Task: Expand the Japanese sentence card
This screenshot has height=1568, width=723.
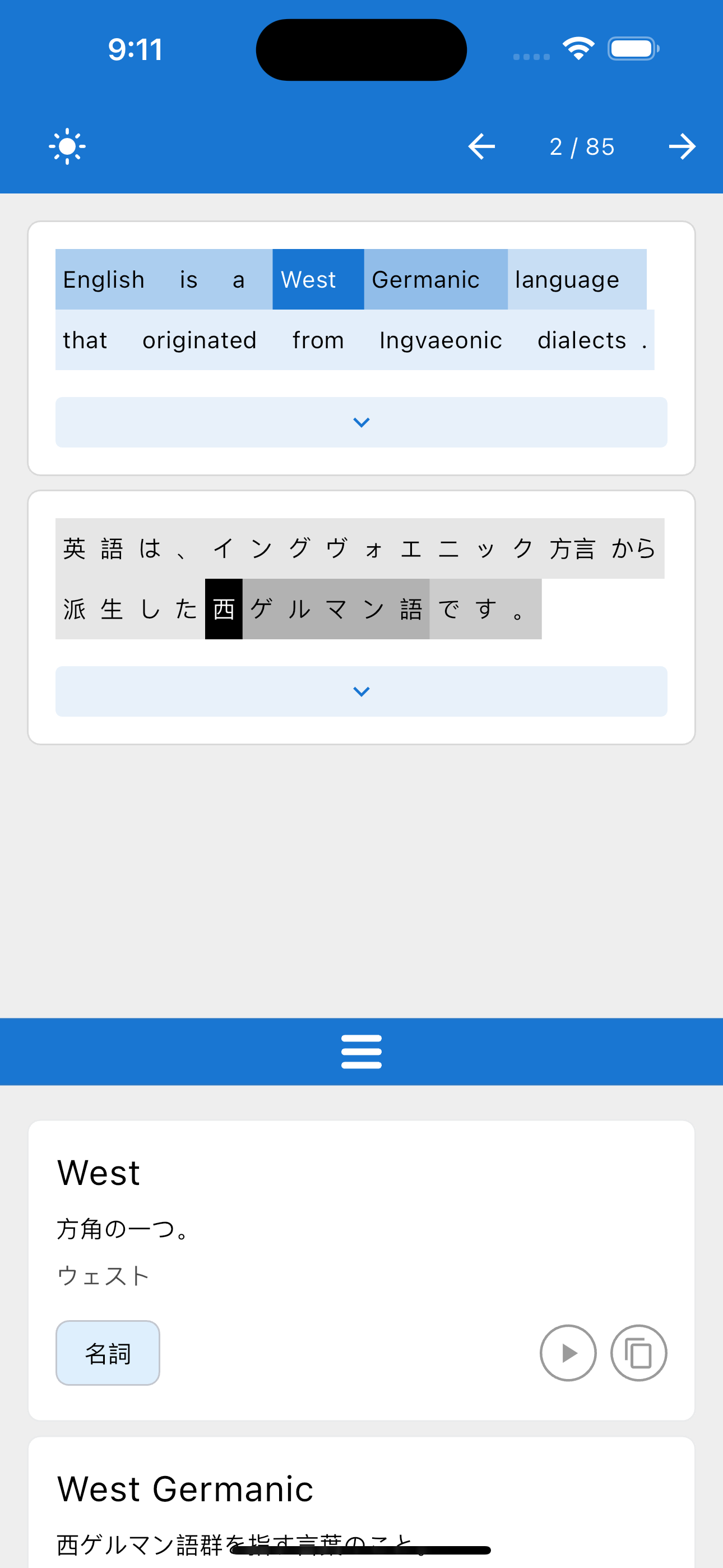Action: tap(361, 691)
